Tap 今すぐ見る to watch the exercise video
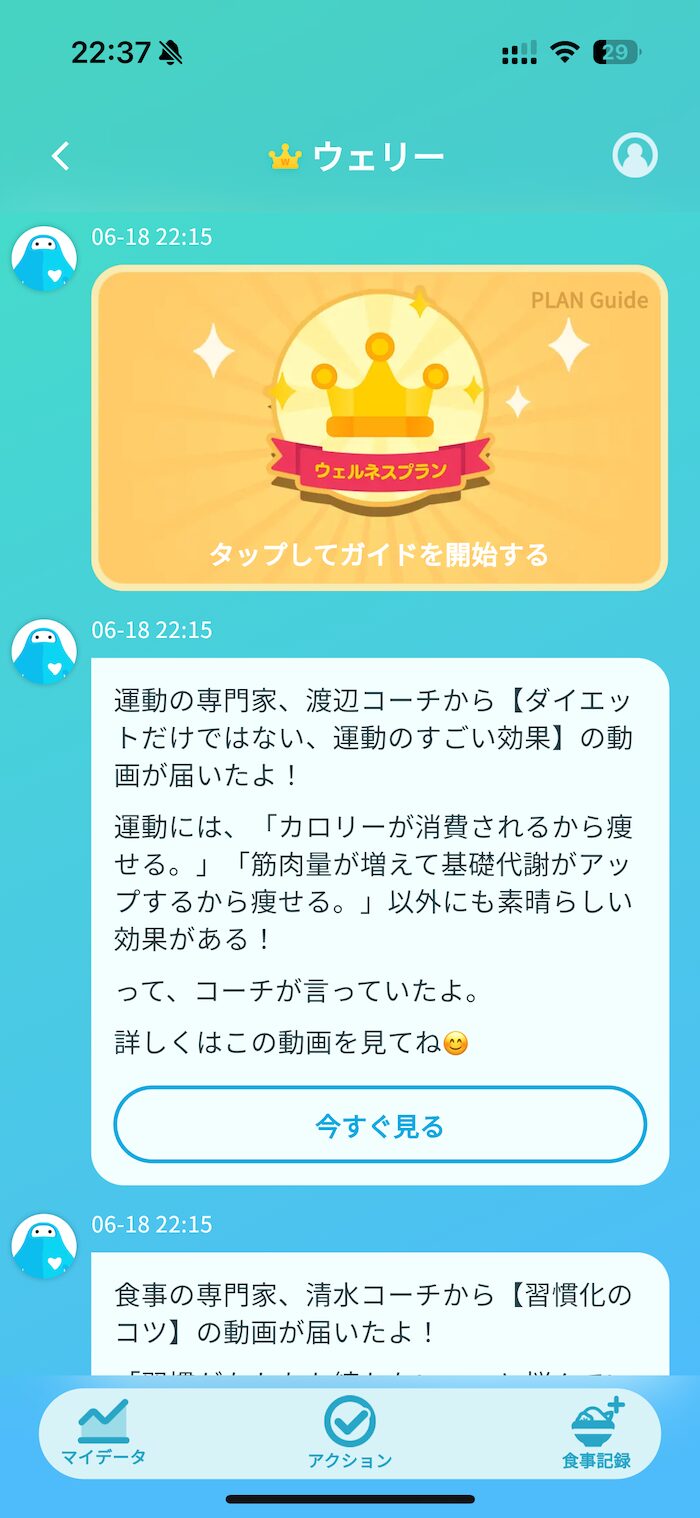The height and width of the screenshot is (1518, 700). [x=380, y=1125]
